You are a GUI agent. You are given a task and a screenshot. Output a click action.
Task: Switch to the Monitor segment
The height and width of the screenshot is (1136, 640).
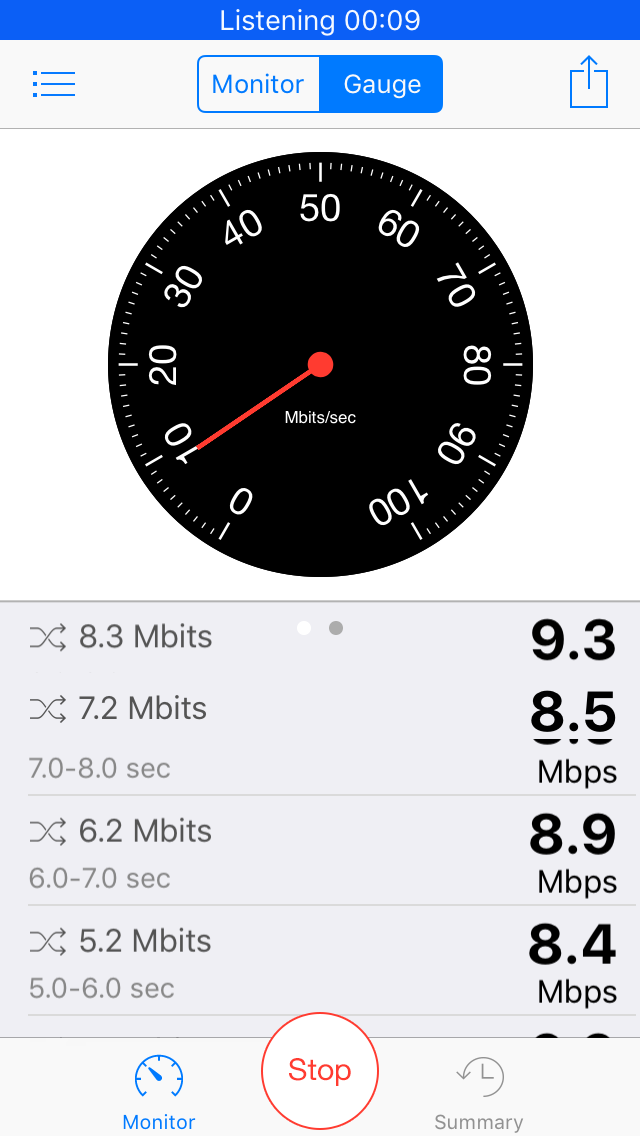coord(258,84)
